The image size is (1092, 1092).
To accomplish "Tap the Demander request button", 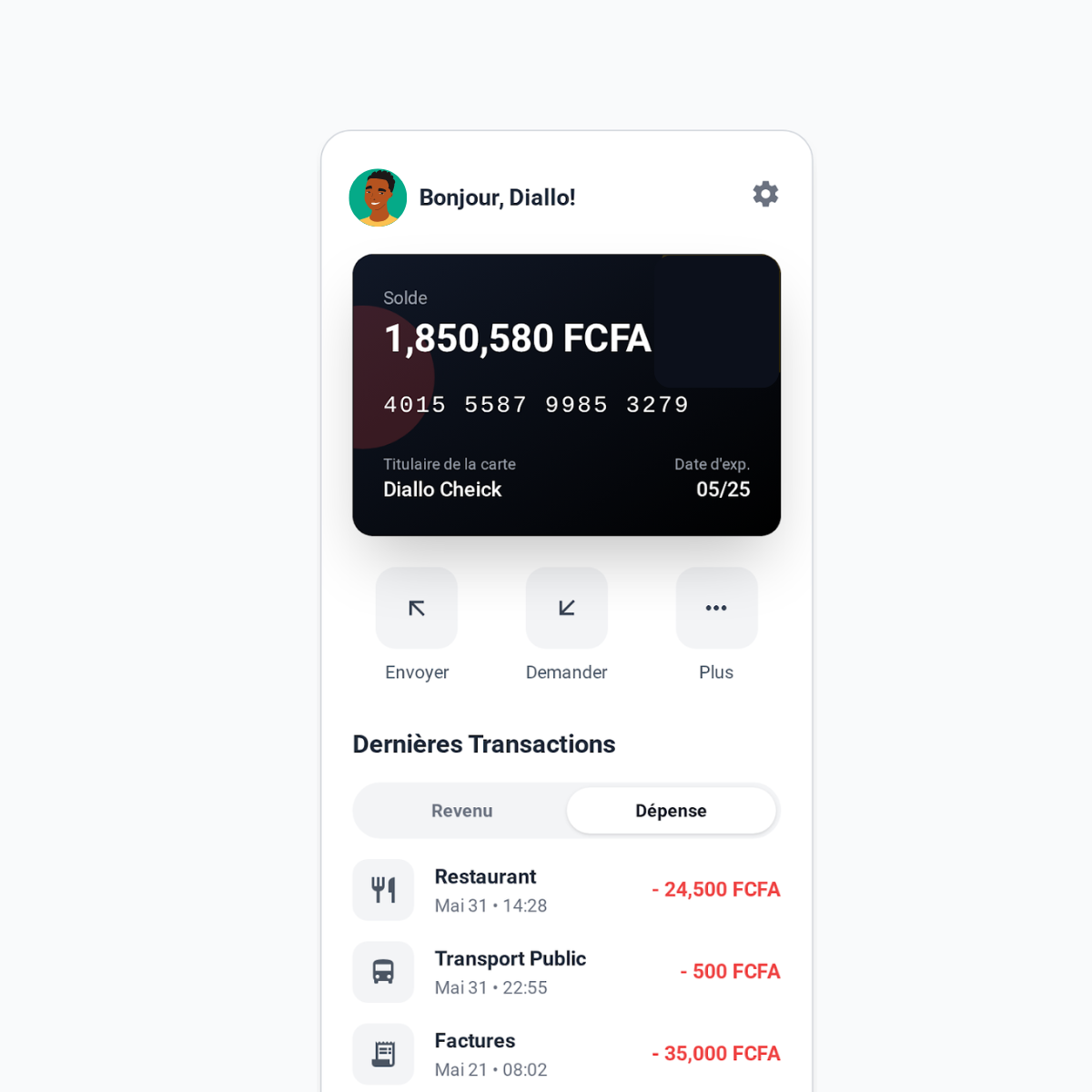I will (566, 608).
